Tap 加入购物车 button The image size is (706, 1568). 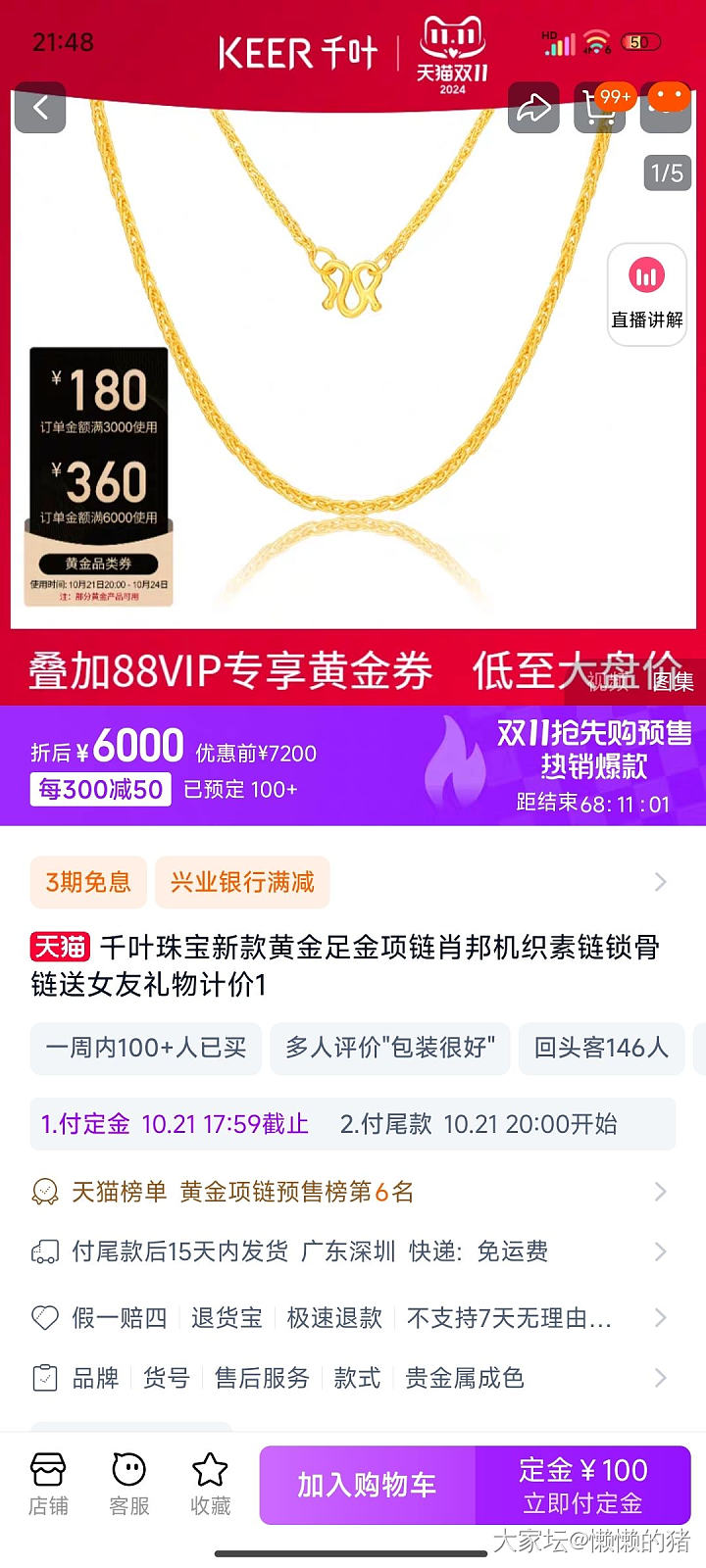coord(367,1485)
